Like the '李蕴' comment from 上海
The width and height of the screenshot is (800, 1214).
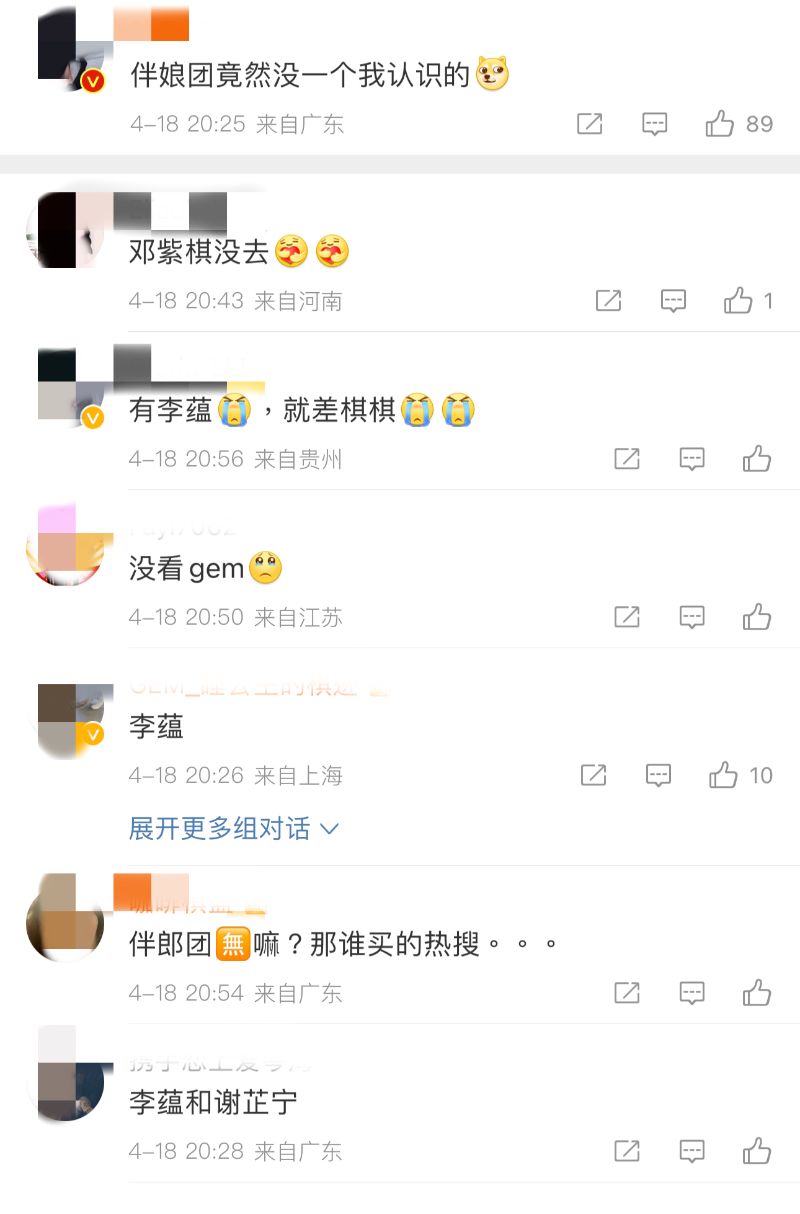(723, 775)
